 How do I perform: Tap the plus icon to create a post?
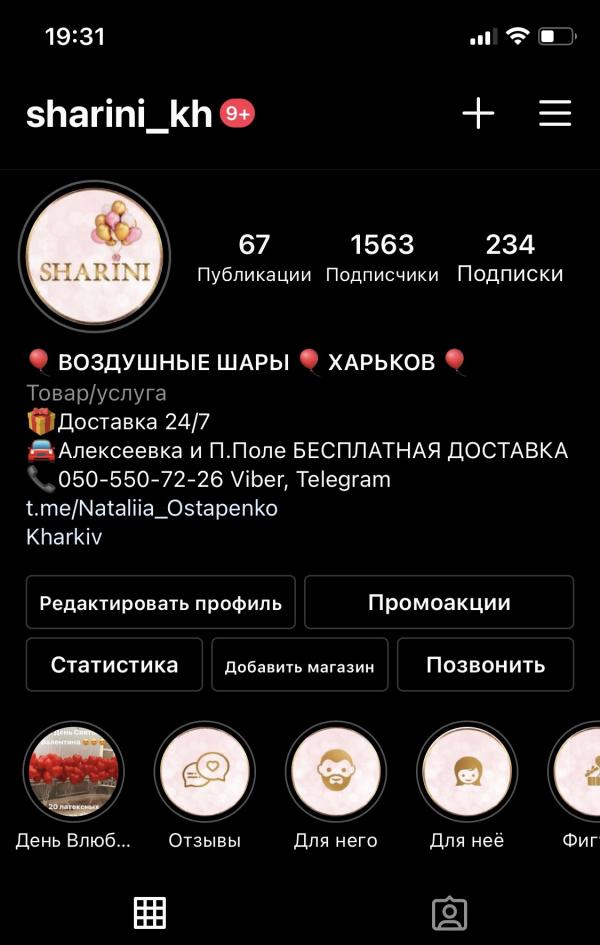pyautogui.click(x=478, y=113)
